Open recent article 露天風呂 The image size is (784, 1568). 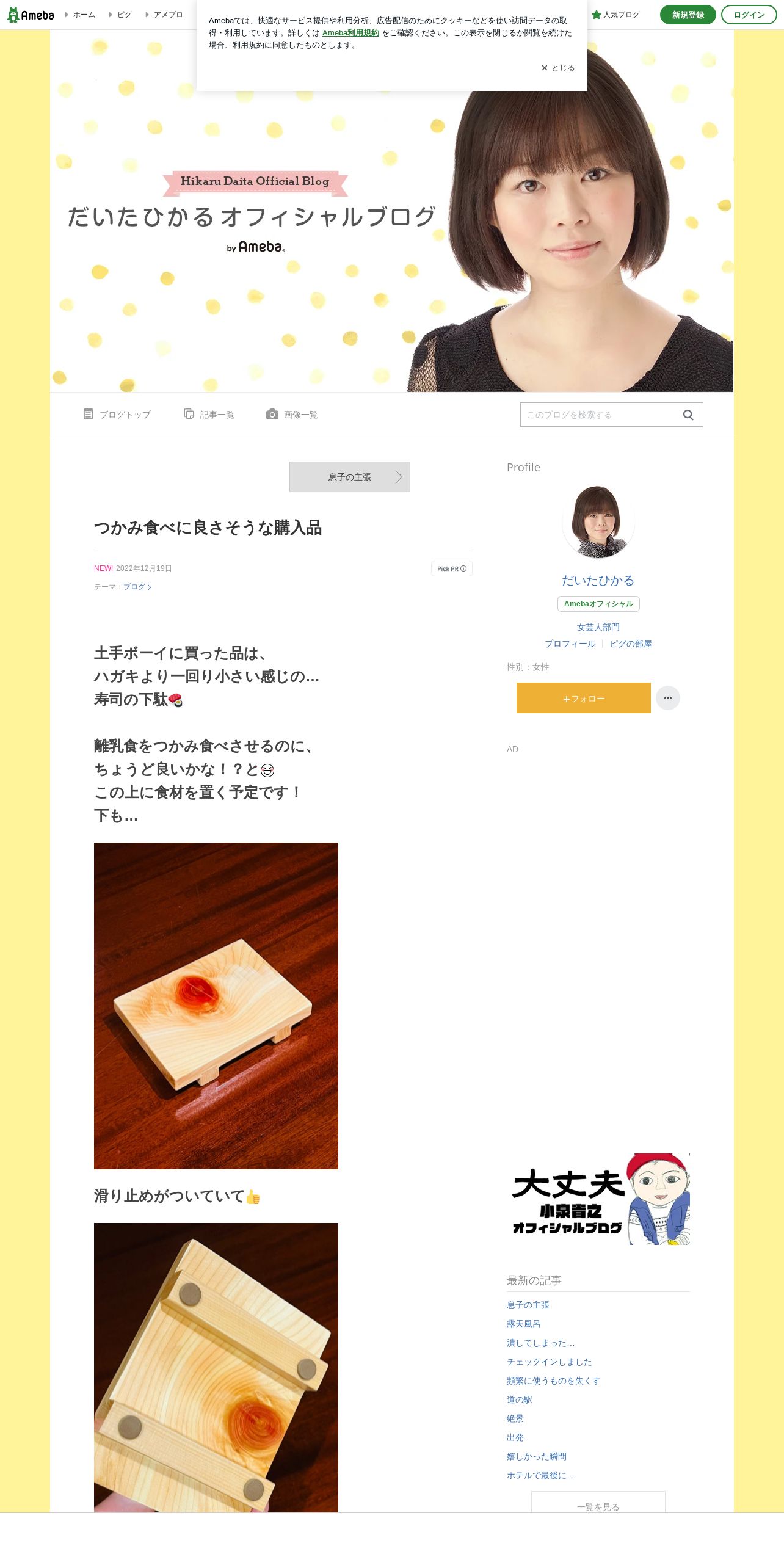click(523, 1324)
